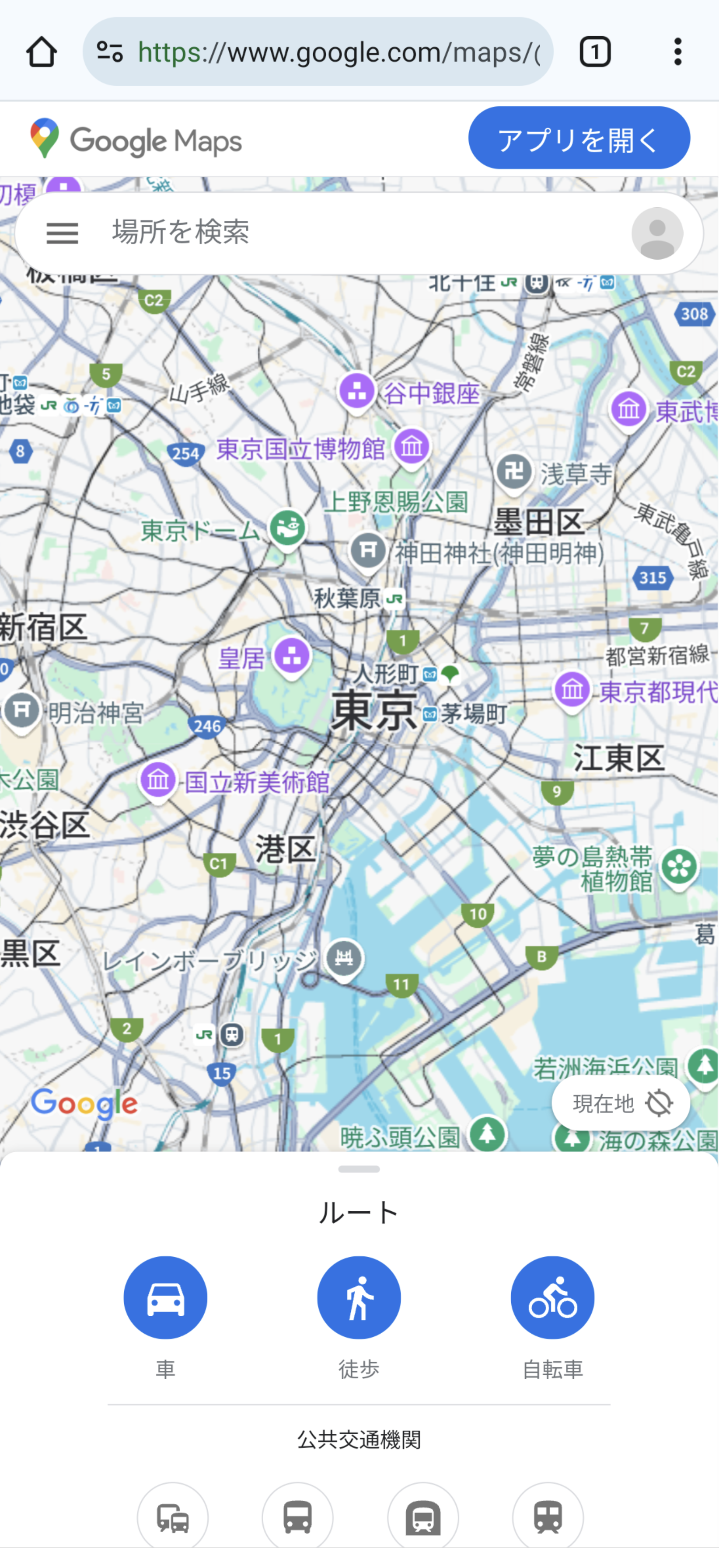Go to the browser home page
The image size is (719, 1568).
42,52
